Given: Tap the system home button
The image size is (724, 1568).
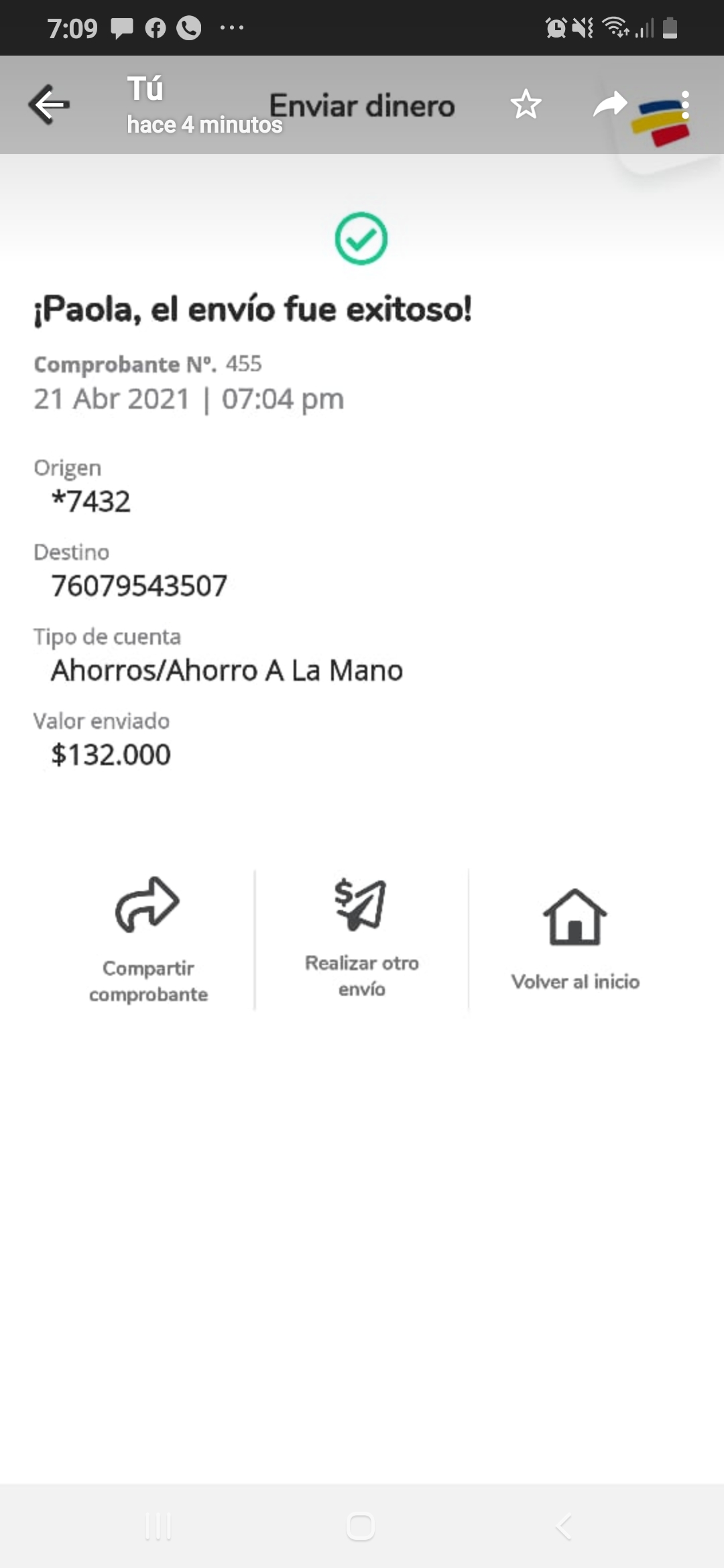Looking at the screenshot, I should pyautogui.click(x=361, y=1527).
